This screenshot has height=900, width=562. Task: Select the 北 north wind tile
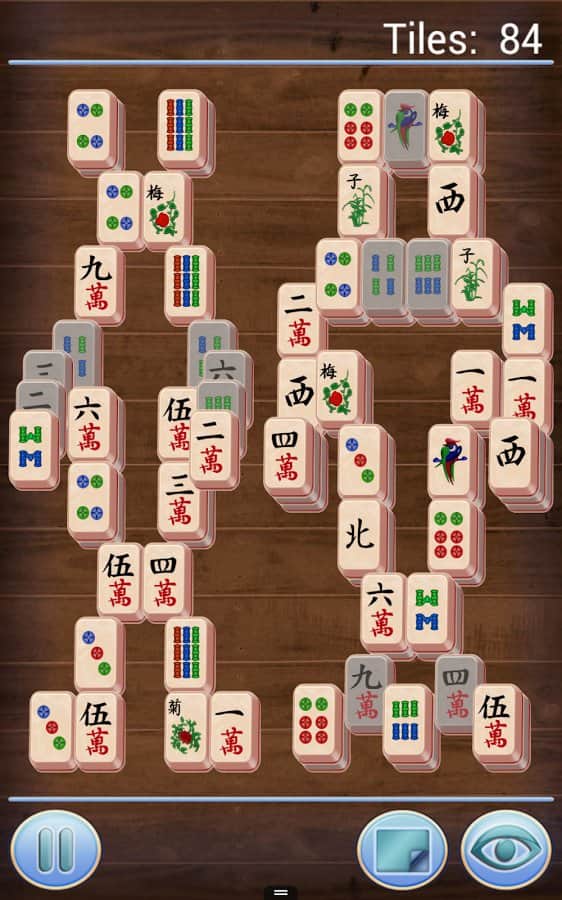point(361,537)
